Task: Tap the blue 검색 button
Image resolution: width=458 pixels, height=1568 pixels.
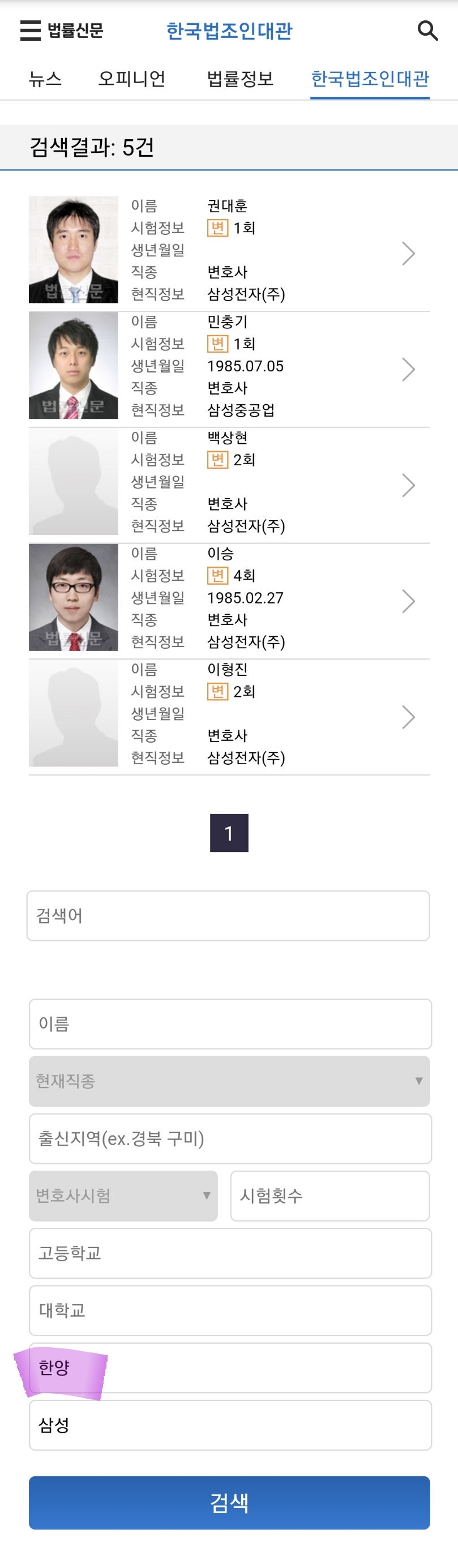Action: click(229, 1502)
